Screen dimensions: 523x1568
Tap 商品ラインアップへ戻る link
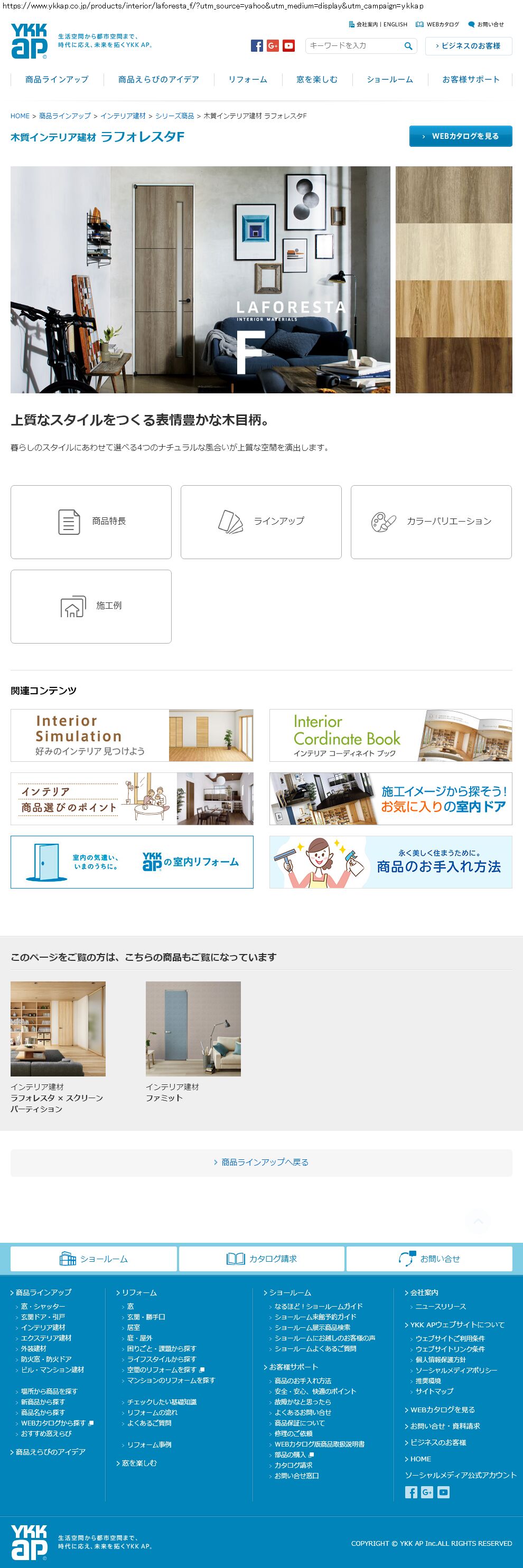(260, 1163)
